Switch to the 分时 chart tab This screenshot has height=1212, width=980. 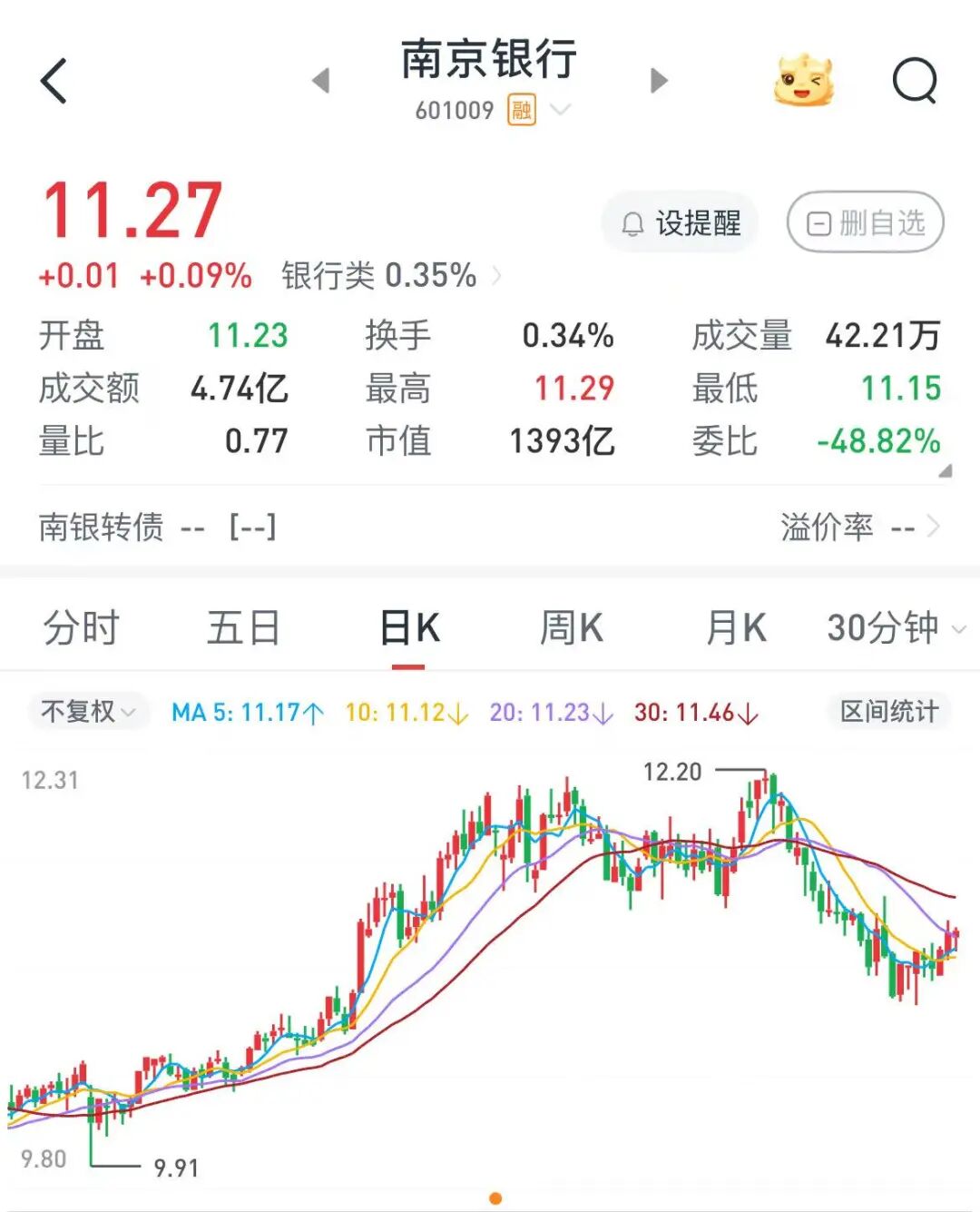pyautogui.click(x=82, y=627)
